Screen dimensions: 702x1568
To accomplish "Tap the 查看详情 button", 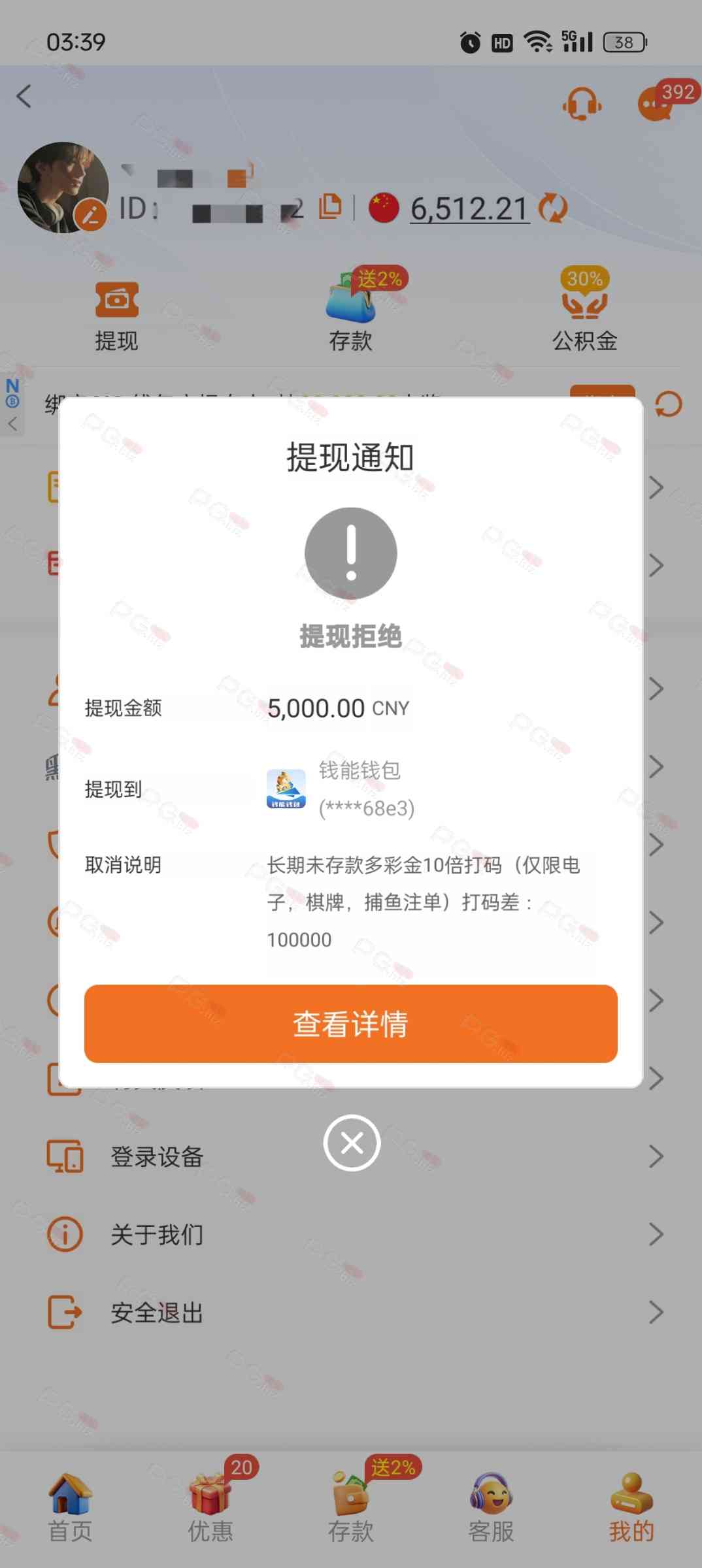I will [350, 1023].
